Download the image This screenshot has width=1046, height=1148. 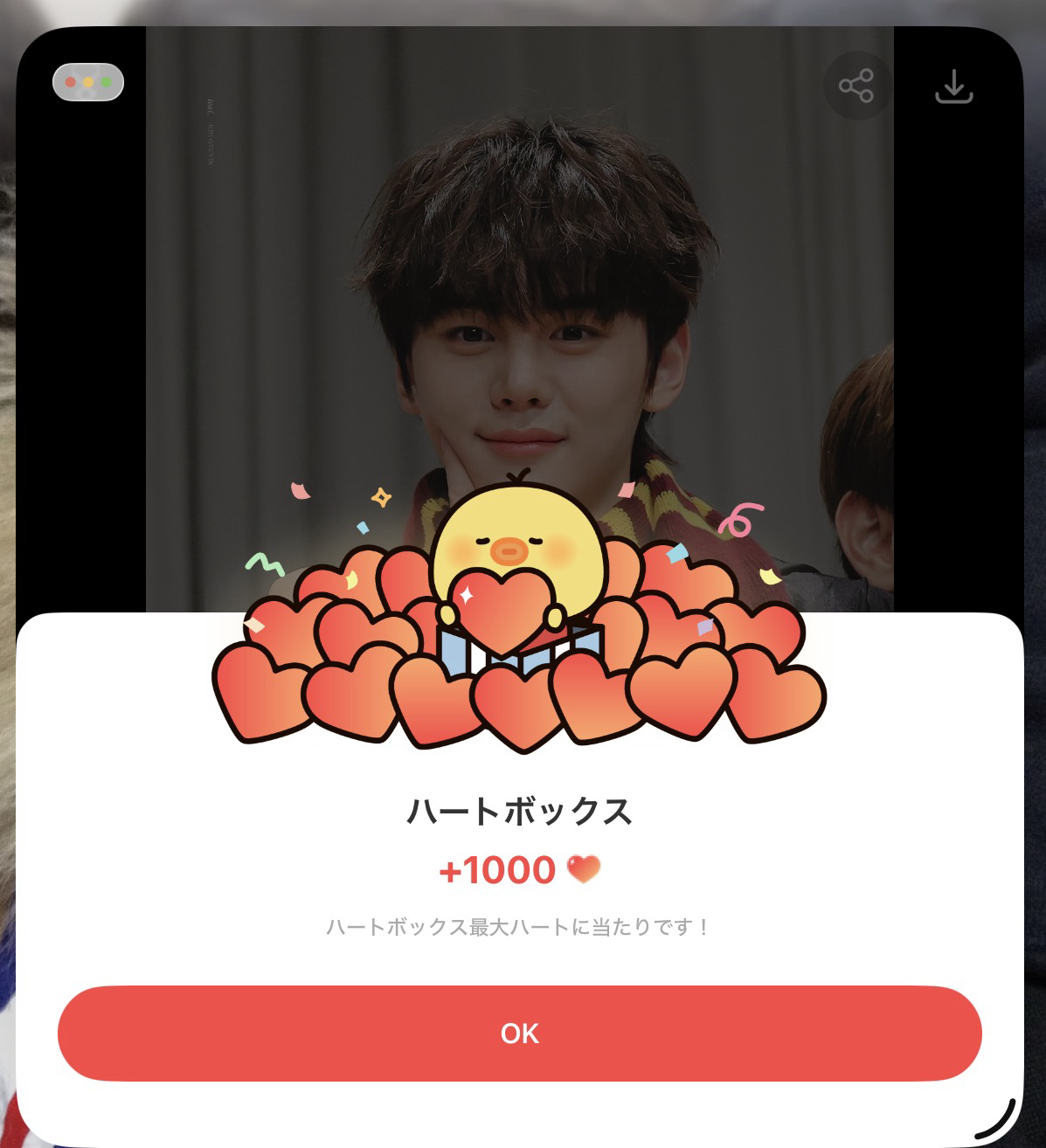(953, 86)
